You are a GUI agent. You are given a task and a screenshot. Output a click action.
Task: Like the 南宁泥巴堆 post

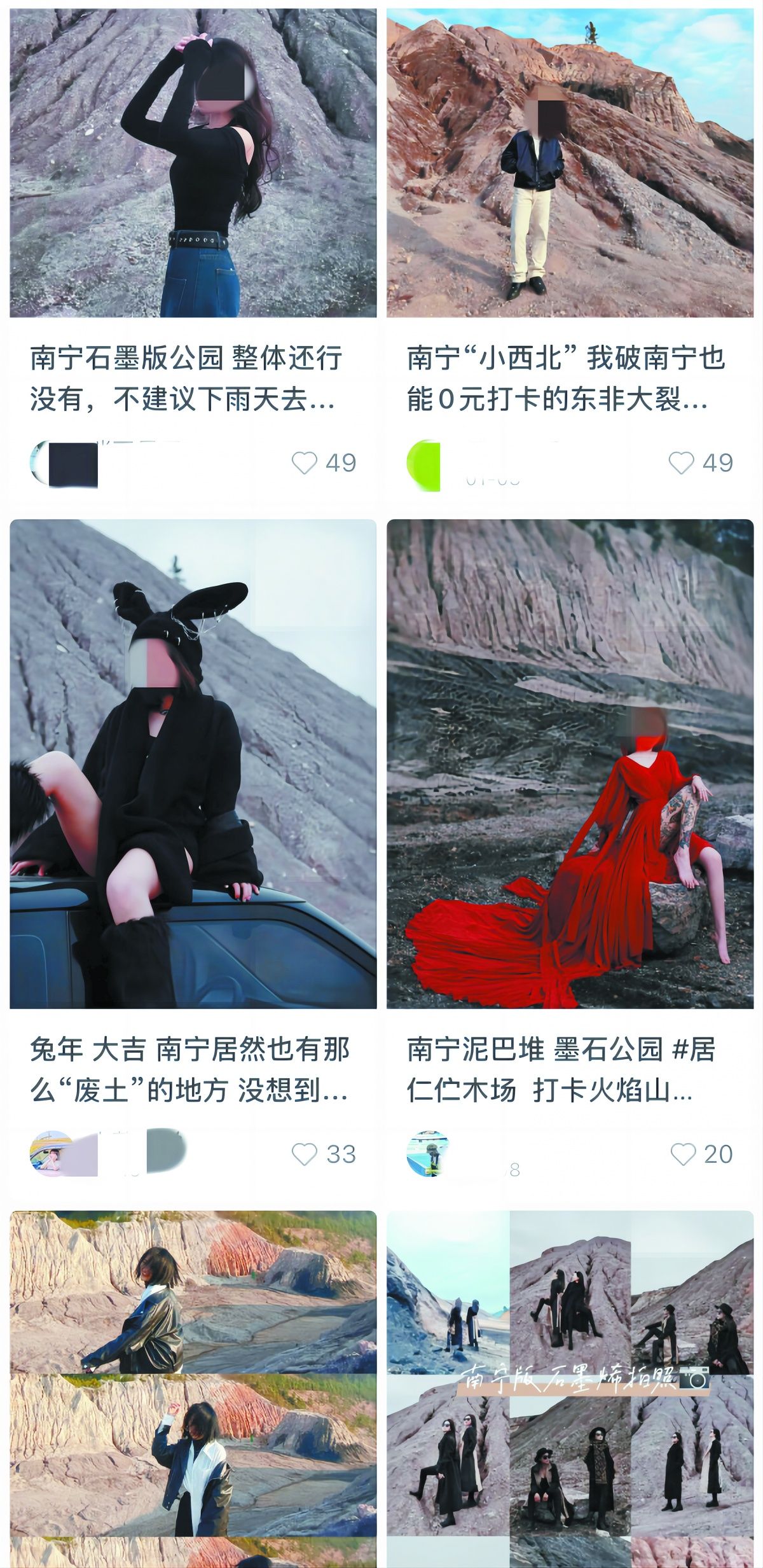[x=683, y=1154]
